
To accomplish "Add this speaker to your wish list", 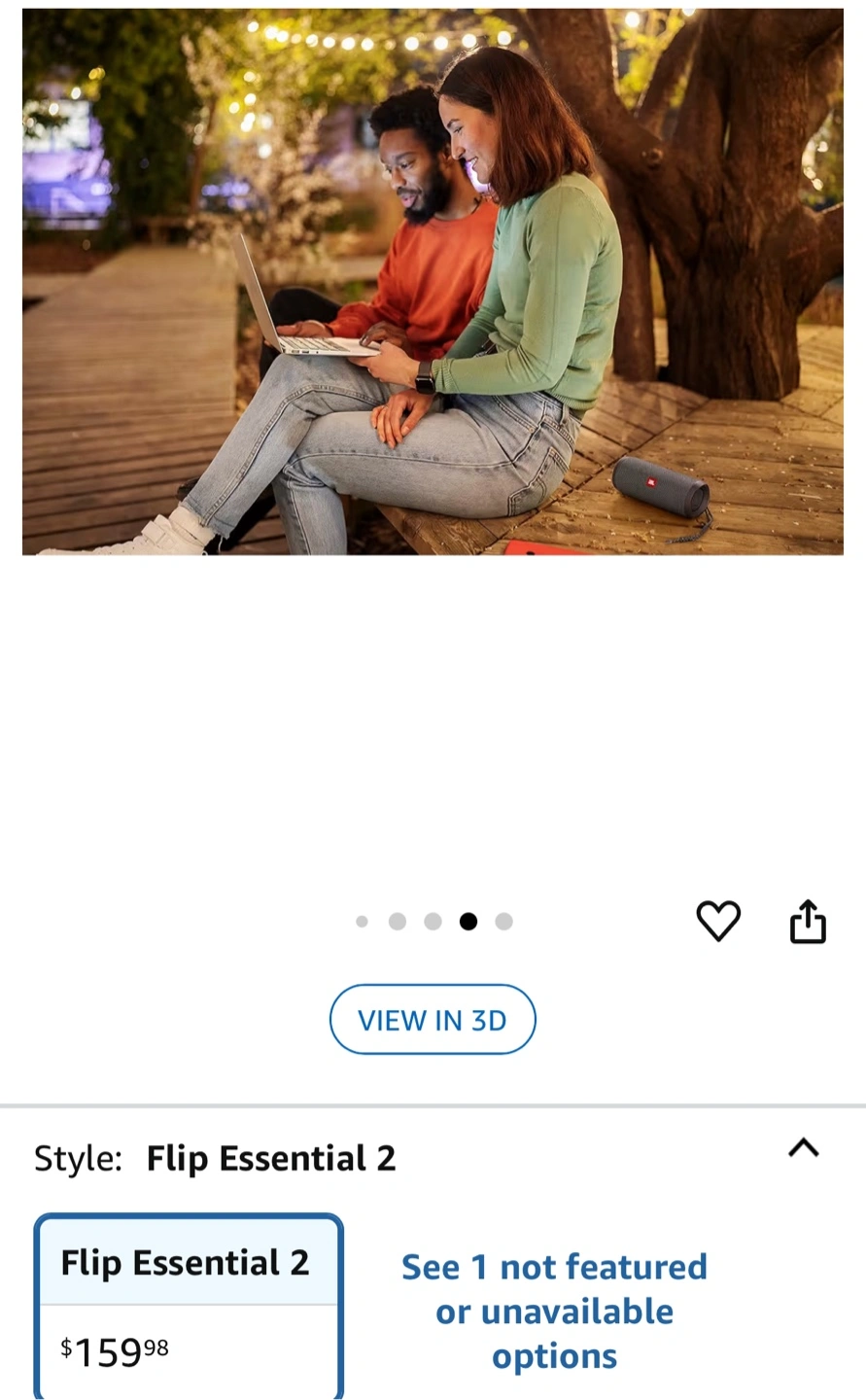I will 718,921.
